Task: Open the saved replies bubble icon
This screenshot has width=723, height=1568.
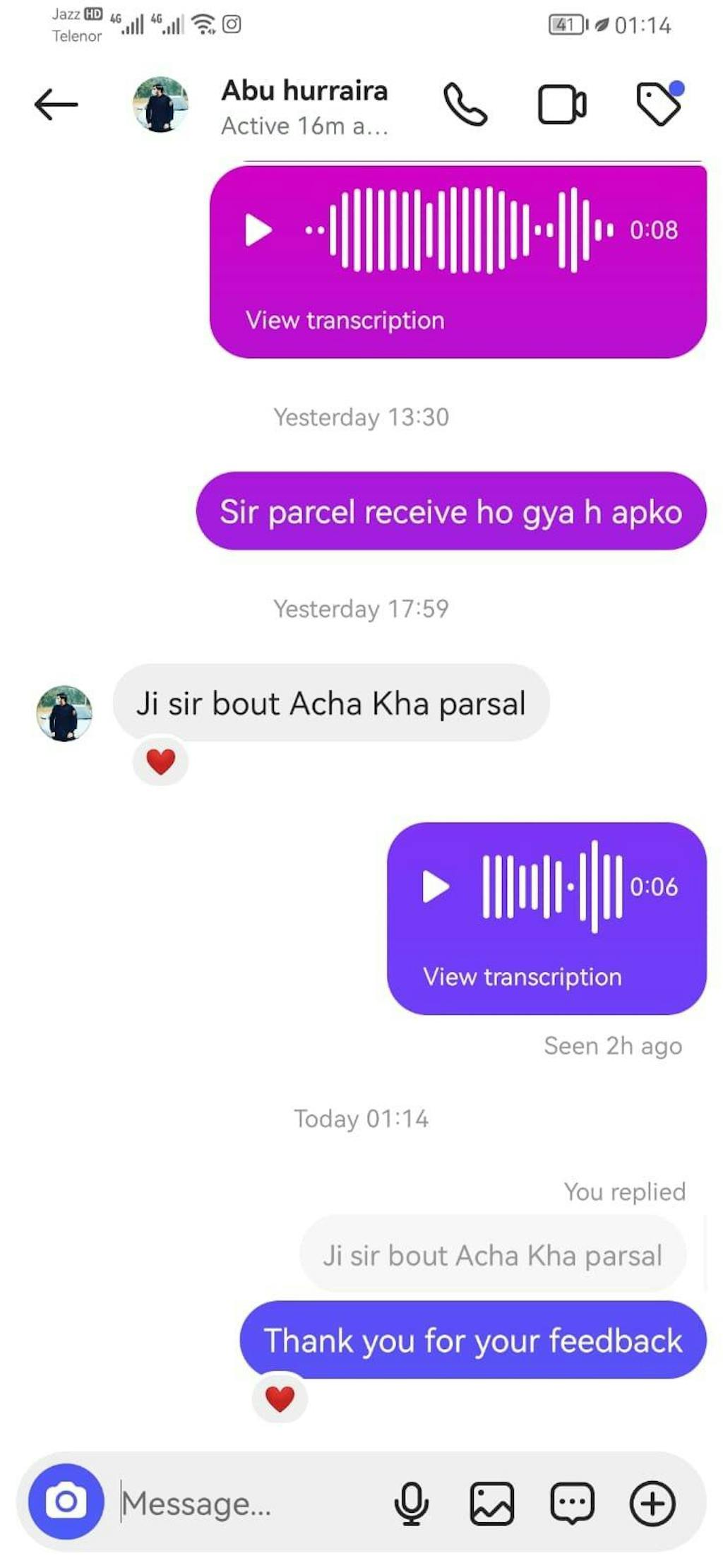Action: [x=572, y=1503]
